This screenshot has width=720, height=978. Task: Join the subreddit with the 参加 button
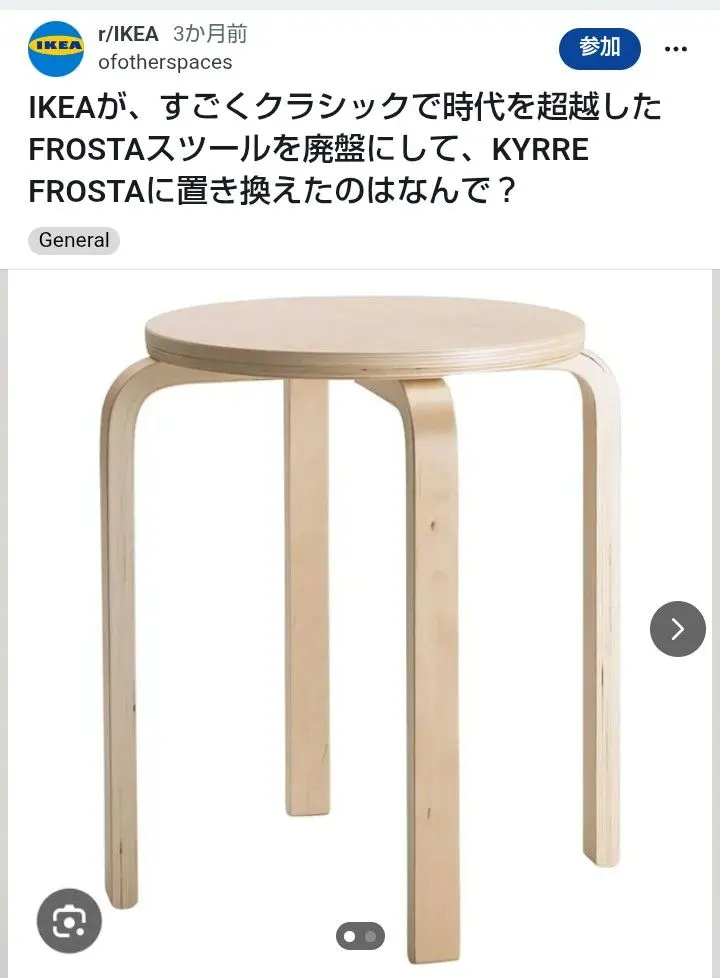[598, 47]
